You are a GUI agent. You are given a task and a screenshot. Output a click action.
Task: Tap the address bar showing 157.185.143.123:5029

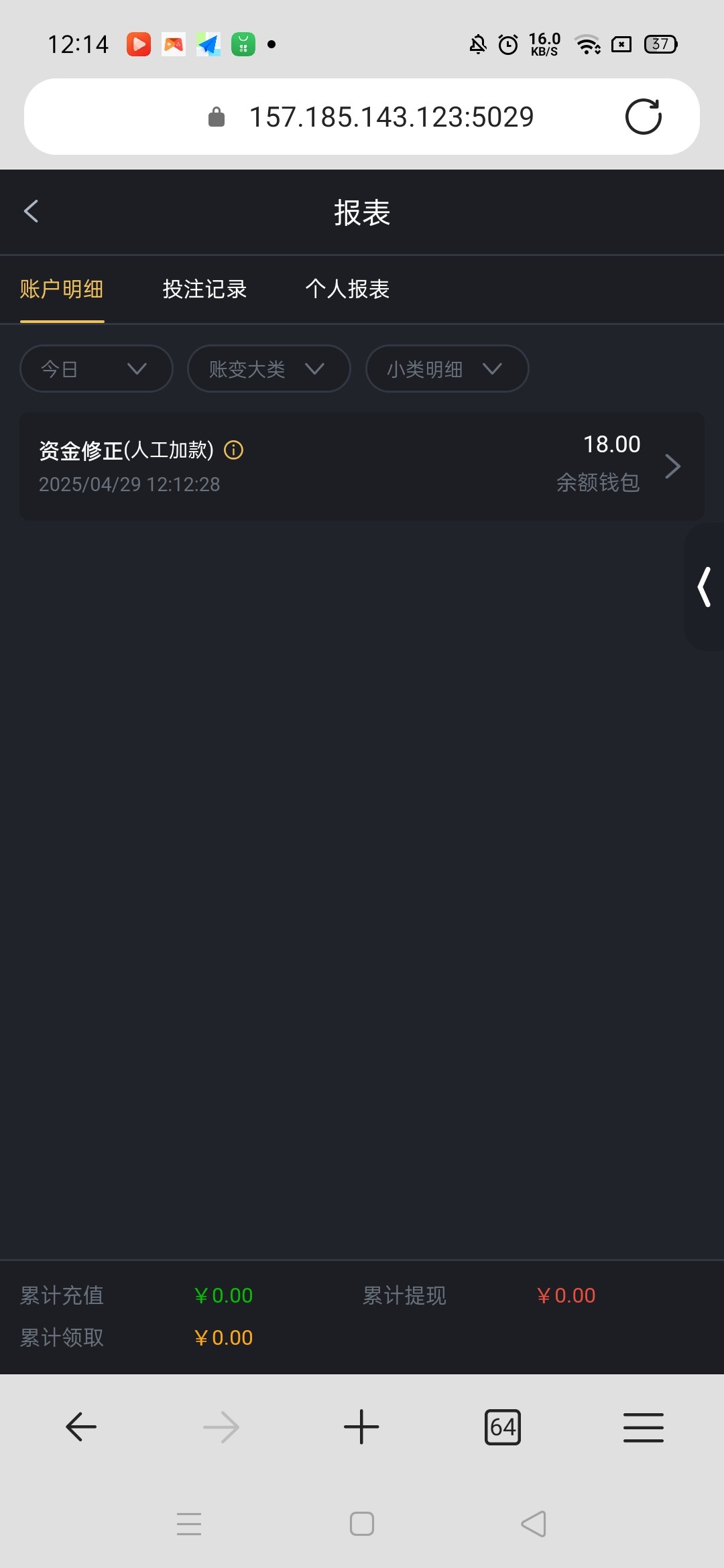pyautogui.click(x=362, y=117)
